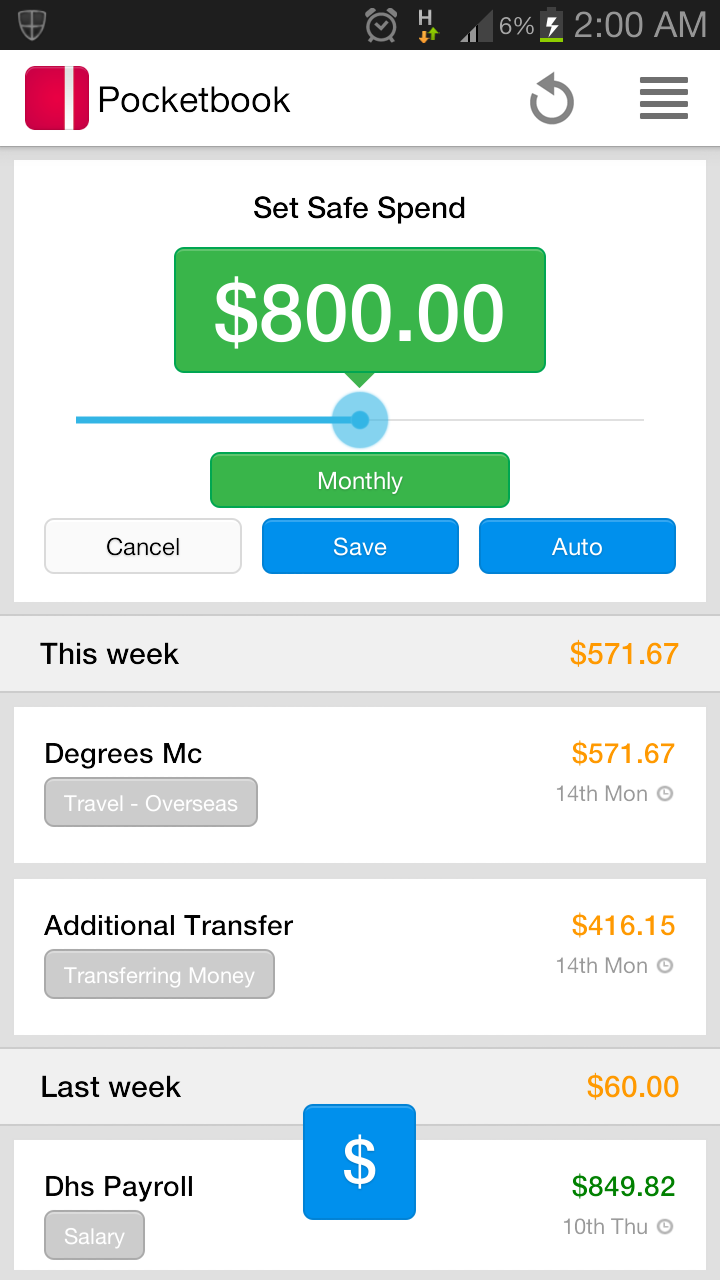720x1280 pixels.
Task: Tap the refresh icon in the app bar
Action: [x=551, y=100]
